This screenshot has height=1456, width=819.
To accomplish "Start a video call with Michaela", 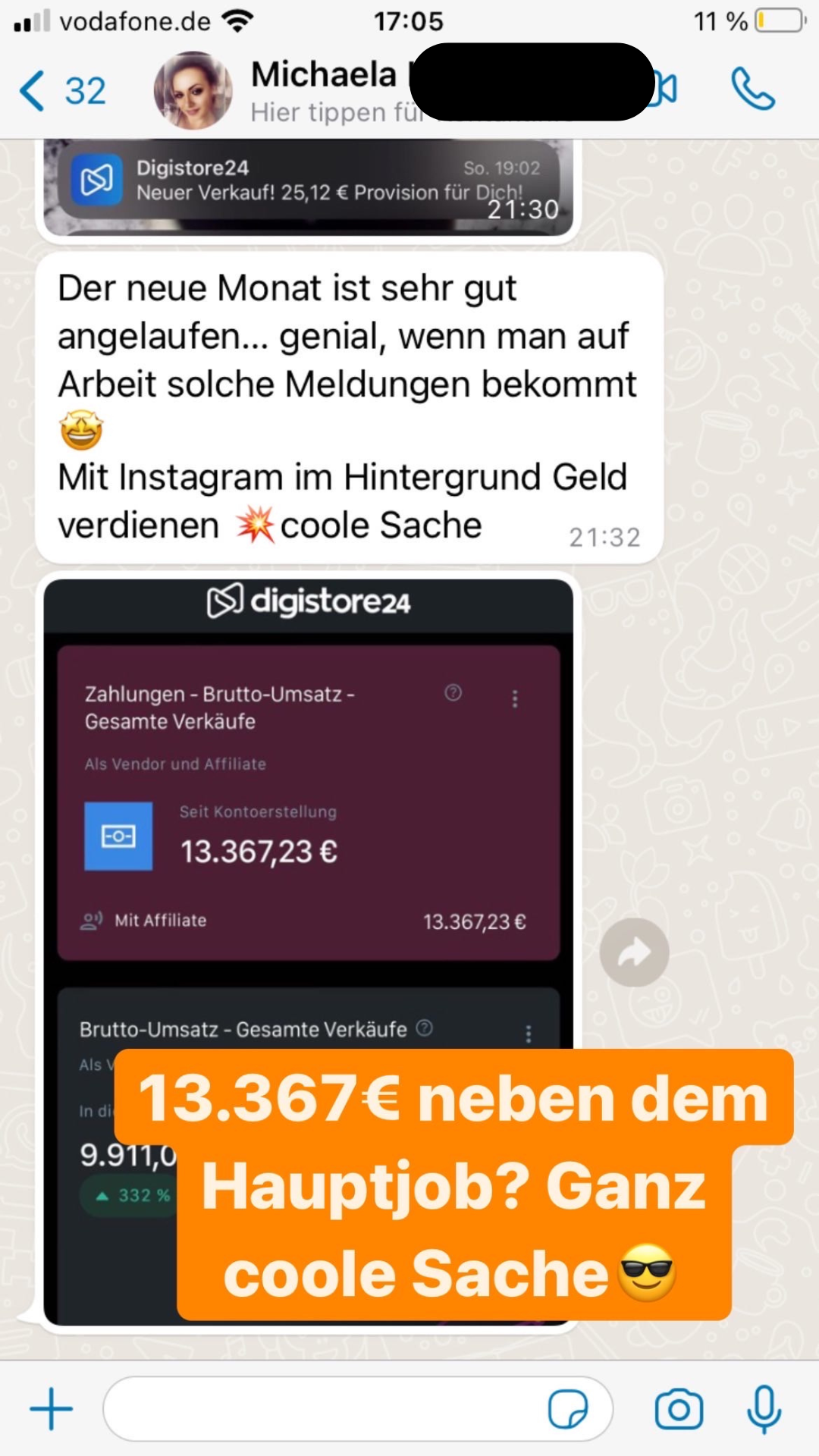I will pyautogui.click(x=667, y=89).
